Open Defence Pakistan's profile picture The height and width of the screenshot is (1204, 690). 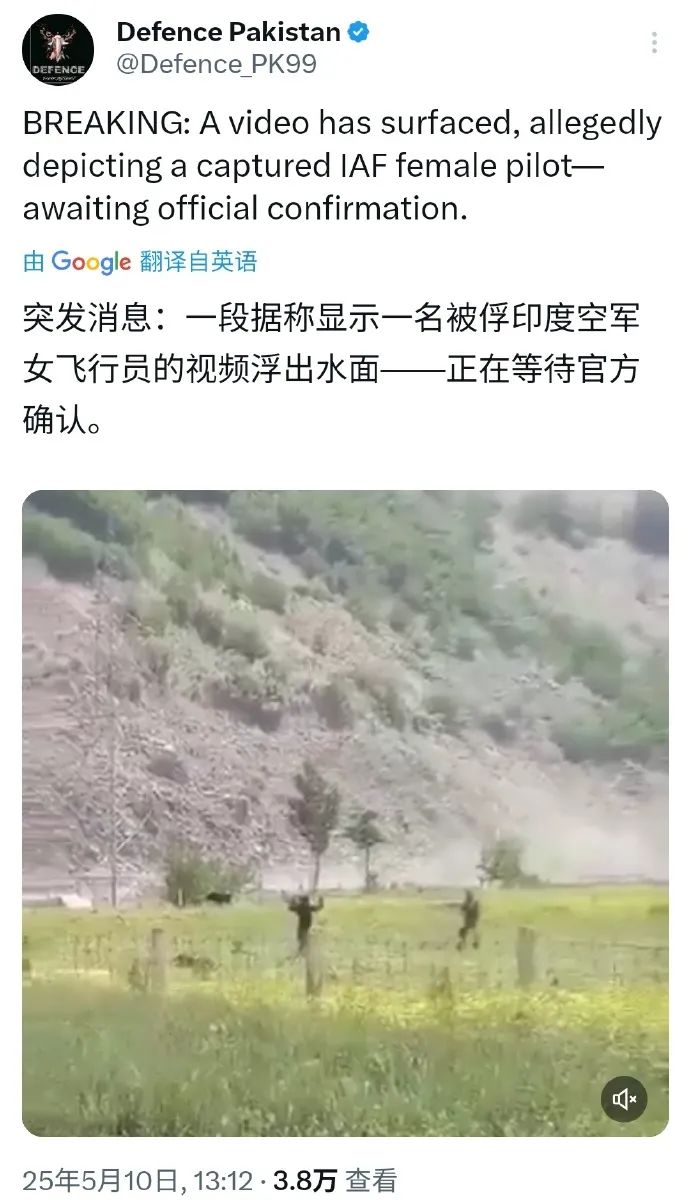[x=58, y=50]
